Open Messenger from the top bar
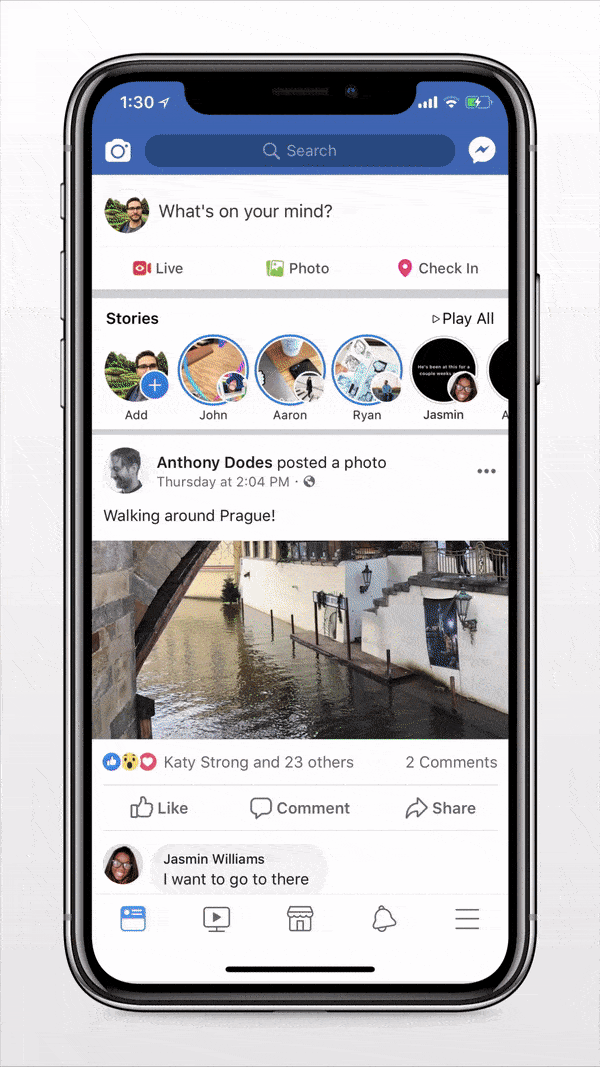Viewport: 600px width, 1067px height. click(x=482, y=151)
